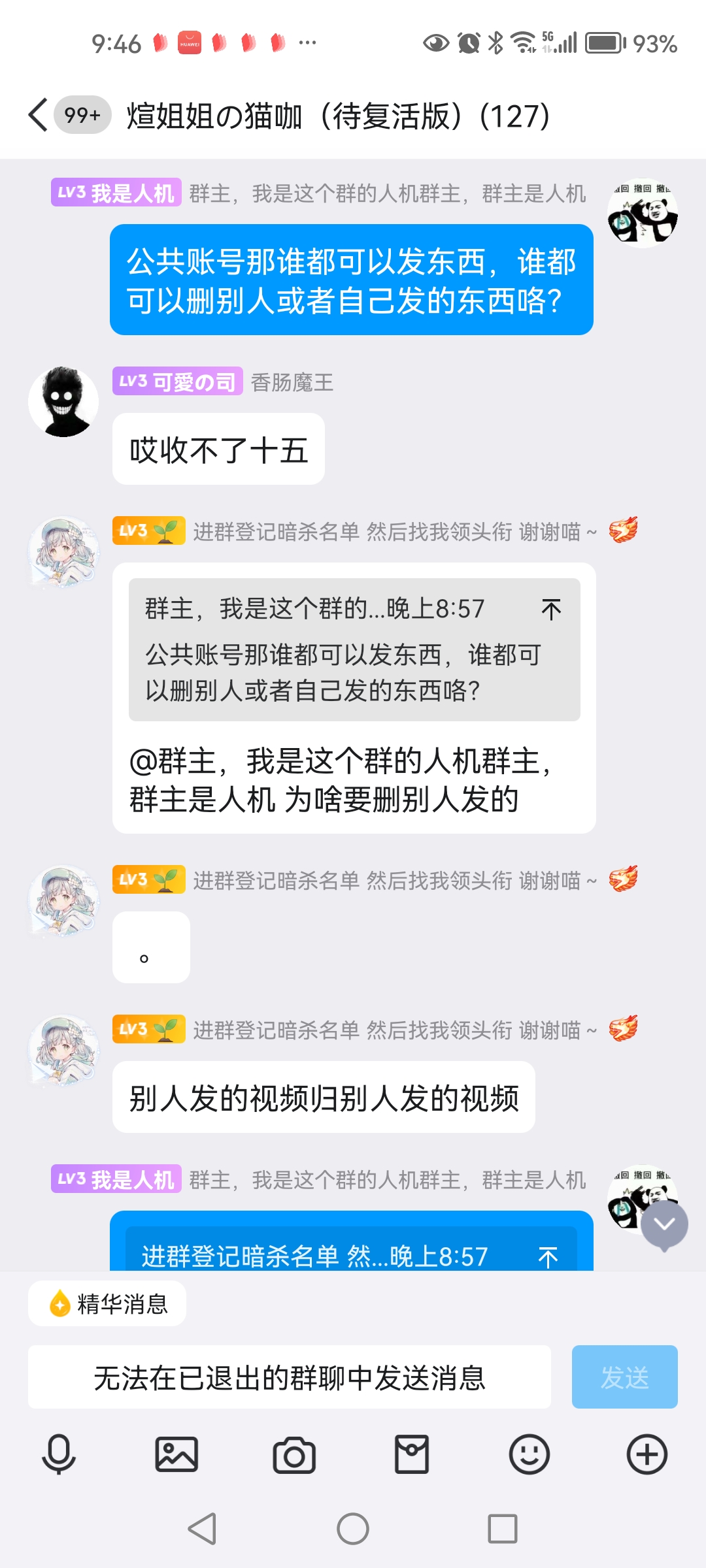Image resolution: width=706 pixels, height=1568 pixels.
Task: Open more options plus icon
Action: 647,1455
